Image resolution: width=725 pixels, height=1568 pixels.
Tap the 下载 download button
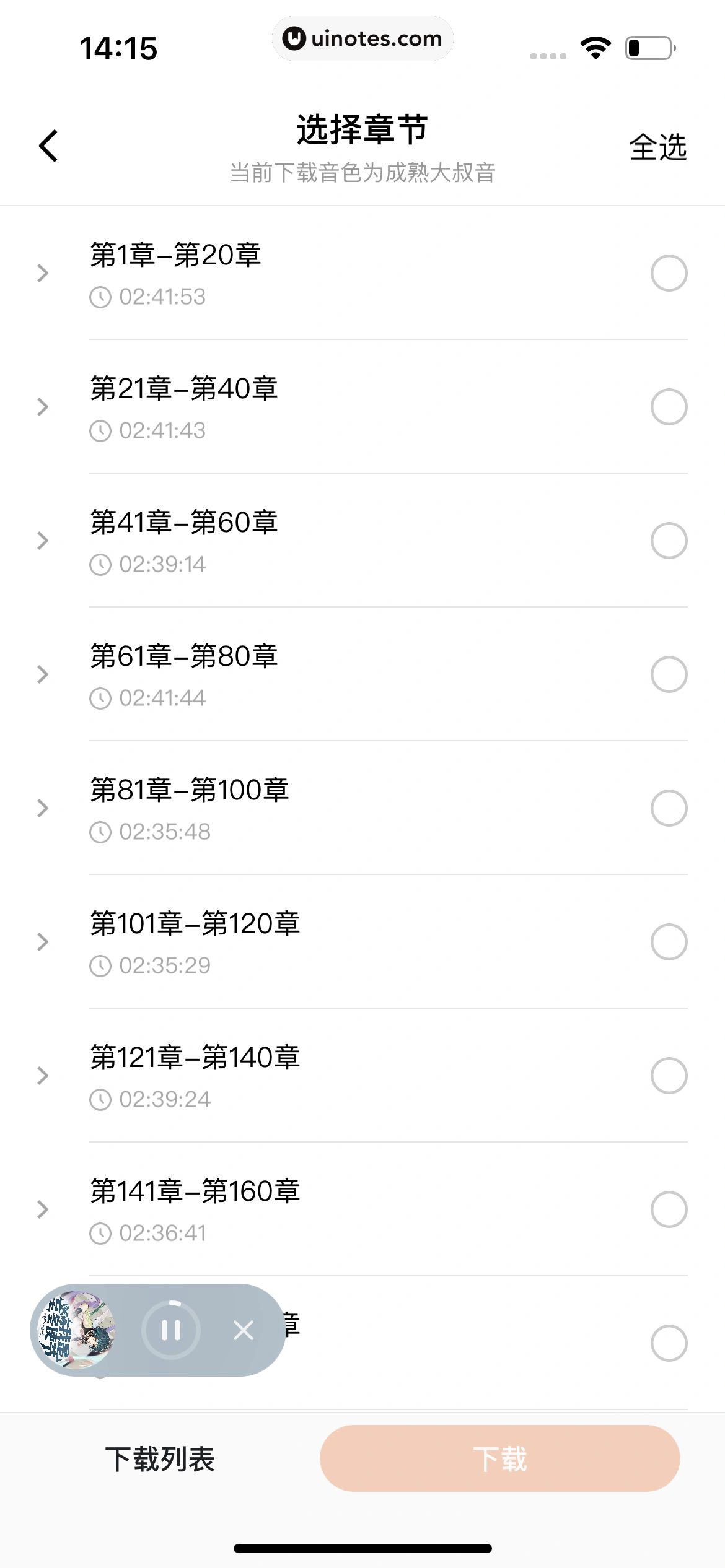click(499, 1459)
